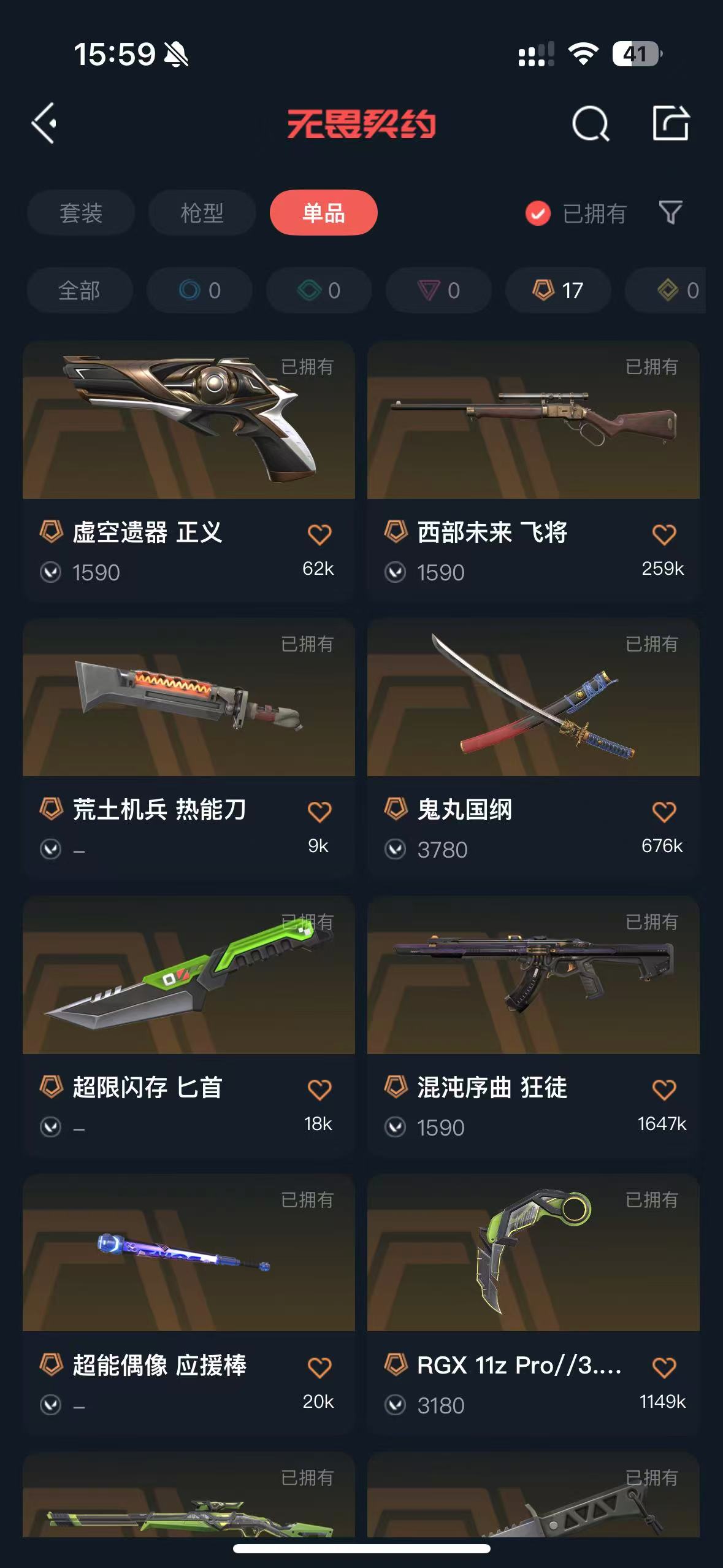Switch to the 套装 tab
The width and height of the screenshot is (723, 1568).
80,213
